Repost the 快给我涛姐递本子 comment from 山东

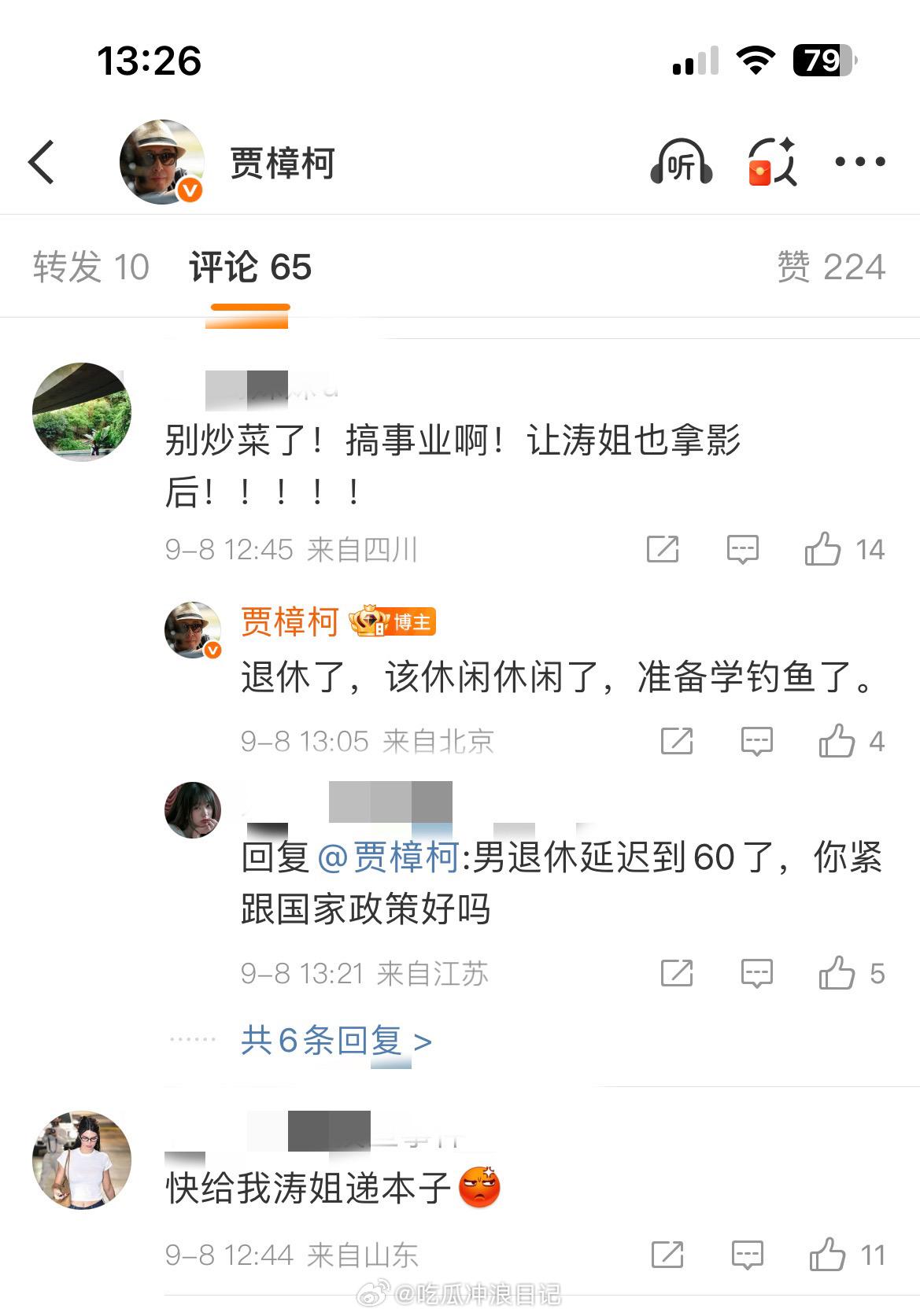point(667,1255)
